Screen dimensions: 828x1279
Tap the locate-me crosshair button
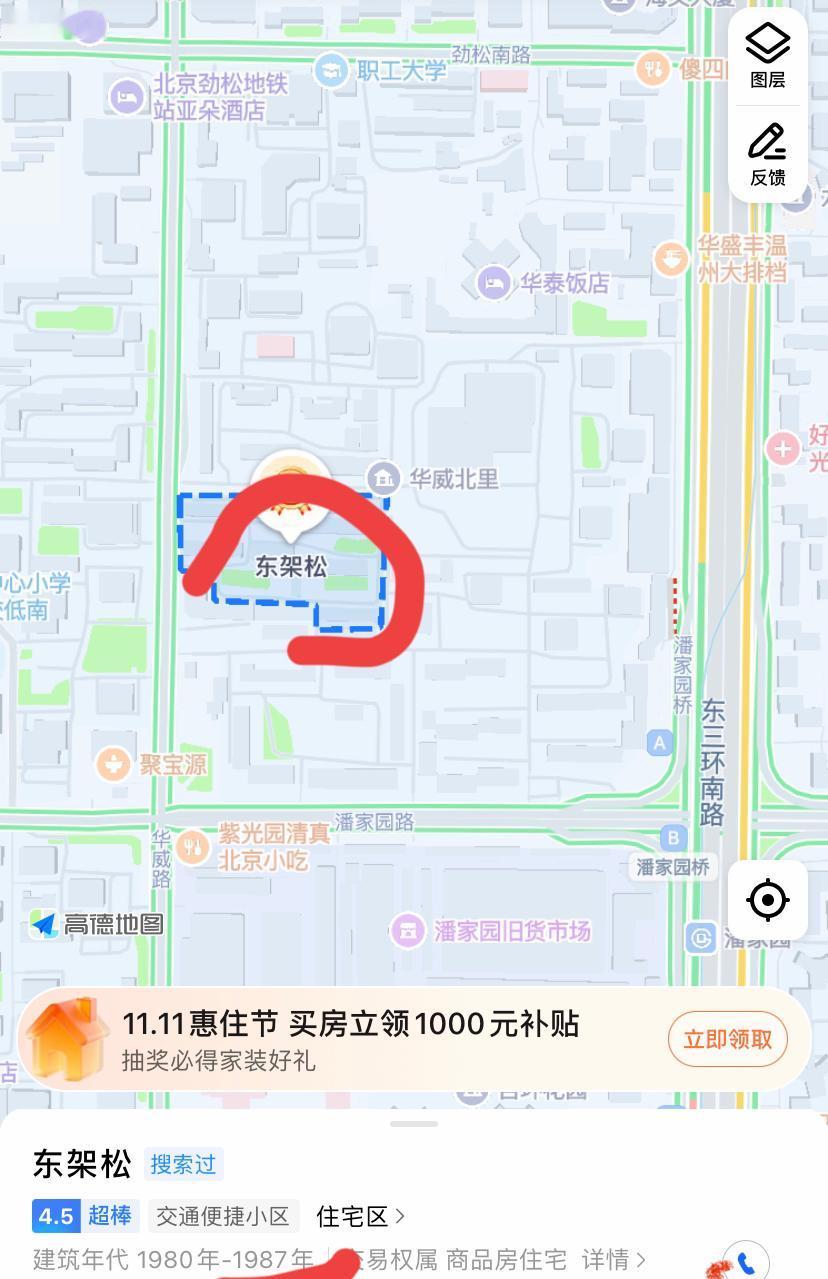(x=766, y=899)
